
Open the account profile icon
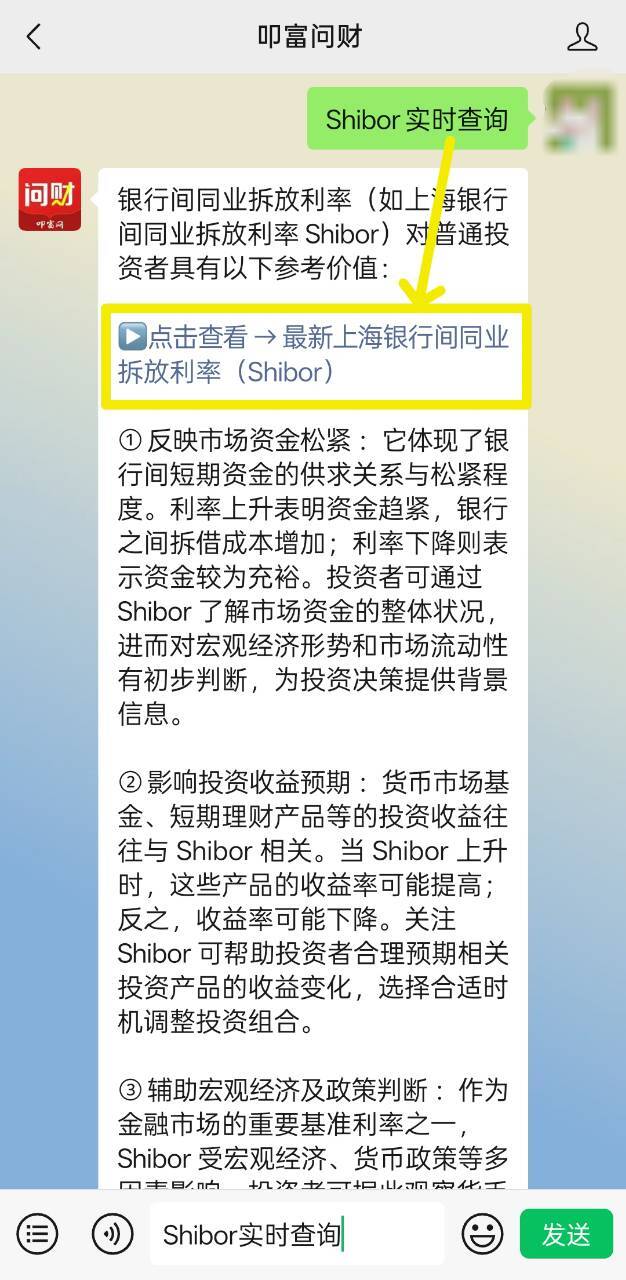click(x=582, y=37)
